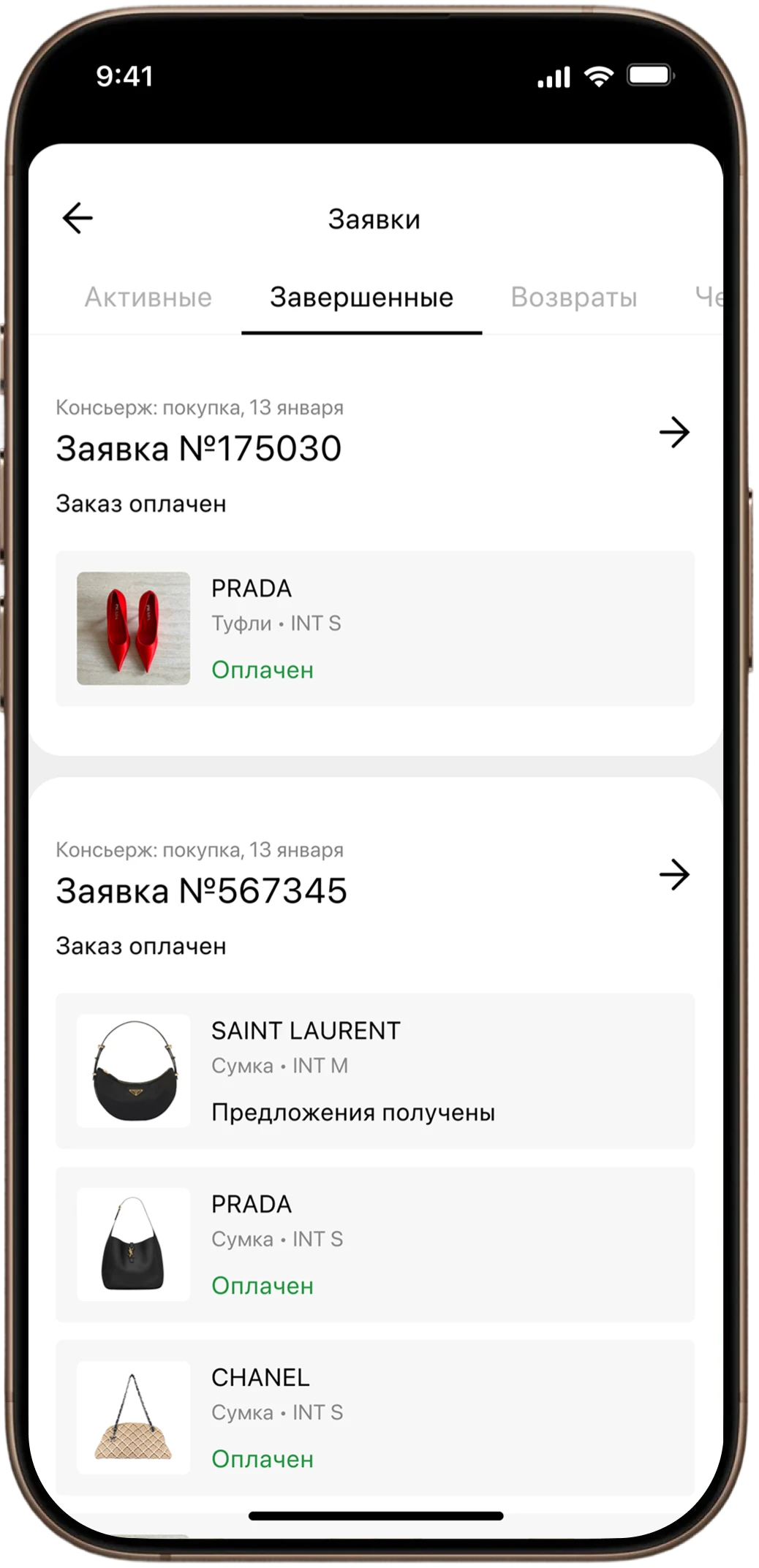Open the SAINT LAURENT Сумка item card
This screenshot has height=1568, width=759.
coord(375,1071)
